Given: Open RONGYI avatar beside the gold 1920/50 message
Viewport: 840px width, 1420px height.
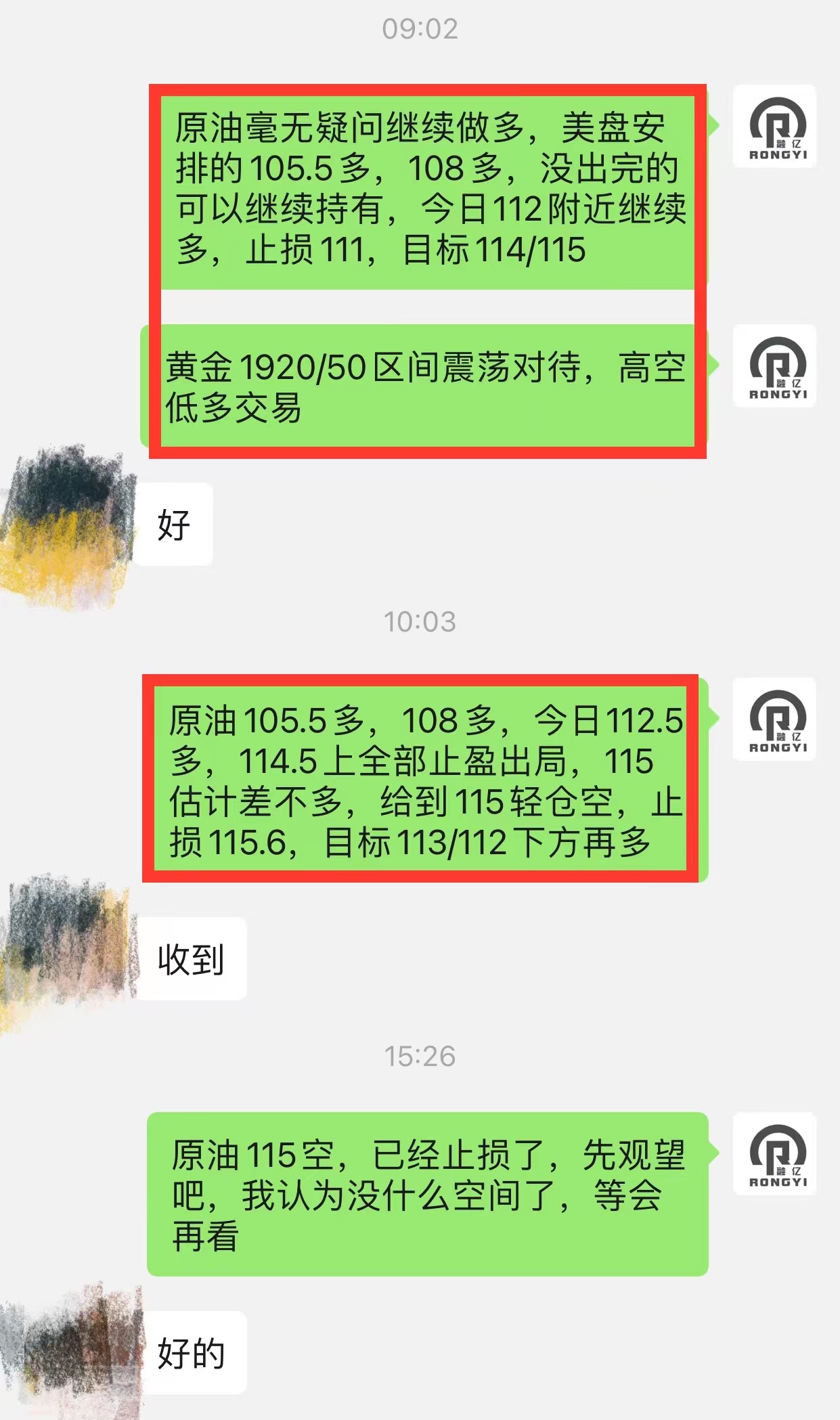Looking at the screenshot, I should click(775, 365).
